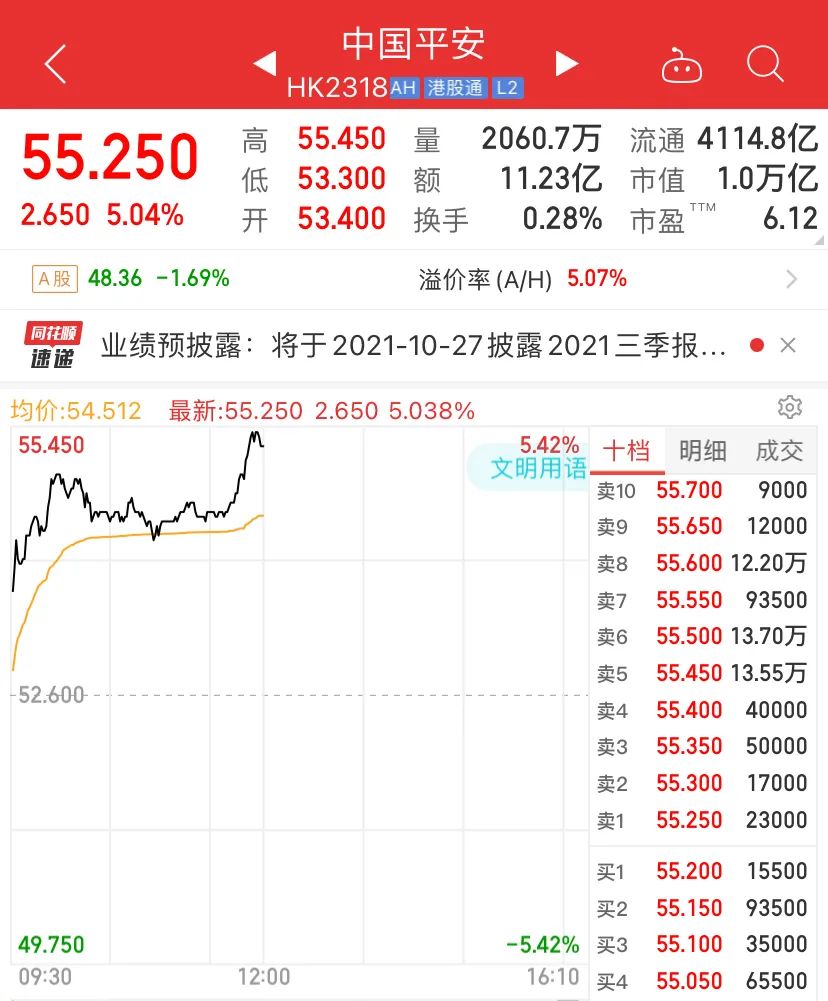Select 卖1 order at 55.250
828x1001 pixels.
[702, 820]
